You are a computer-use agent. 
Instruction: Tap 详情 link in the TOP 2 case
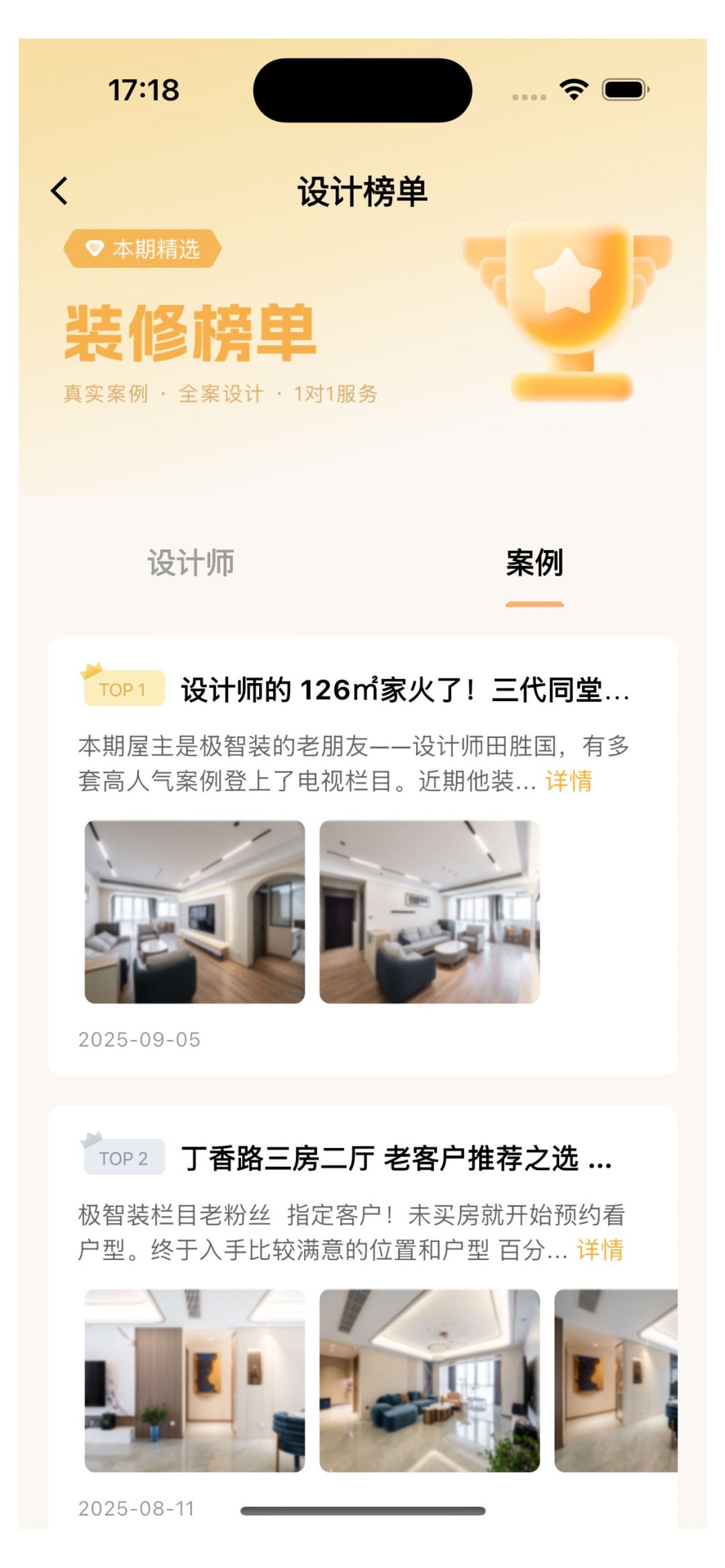tap(600, 1250)
